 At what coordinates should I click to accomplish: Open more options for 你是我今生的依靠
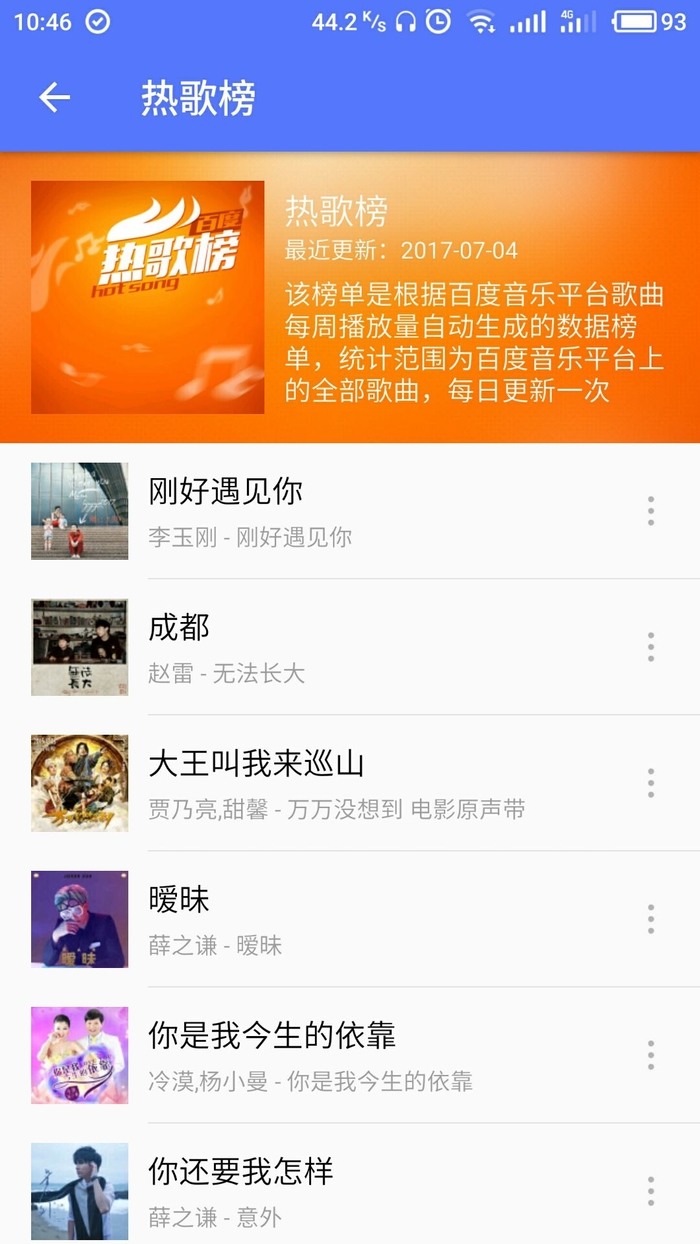click(651, 1055)
